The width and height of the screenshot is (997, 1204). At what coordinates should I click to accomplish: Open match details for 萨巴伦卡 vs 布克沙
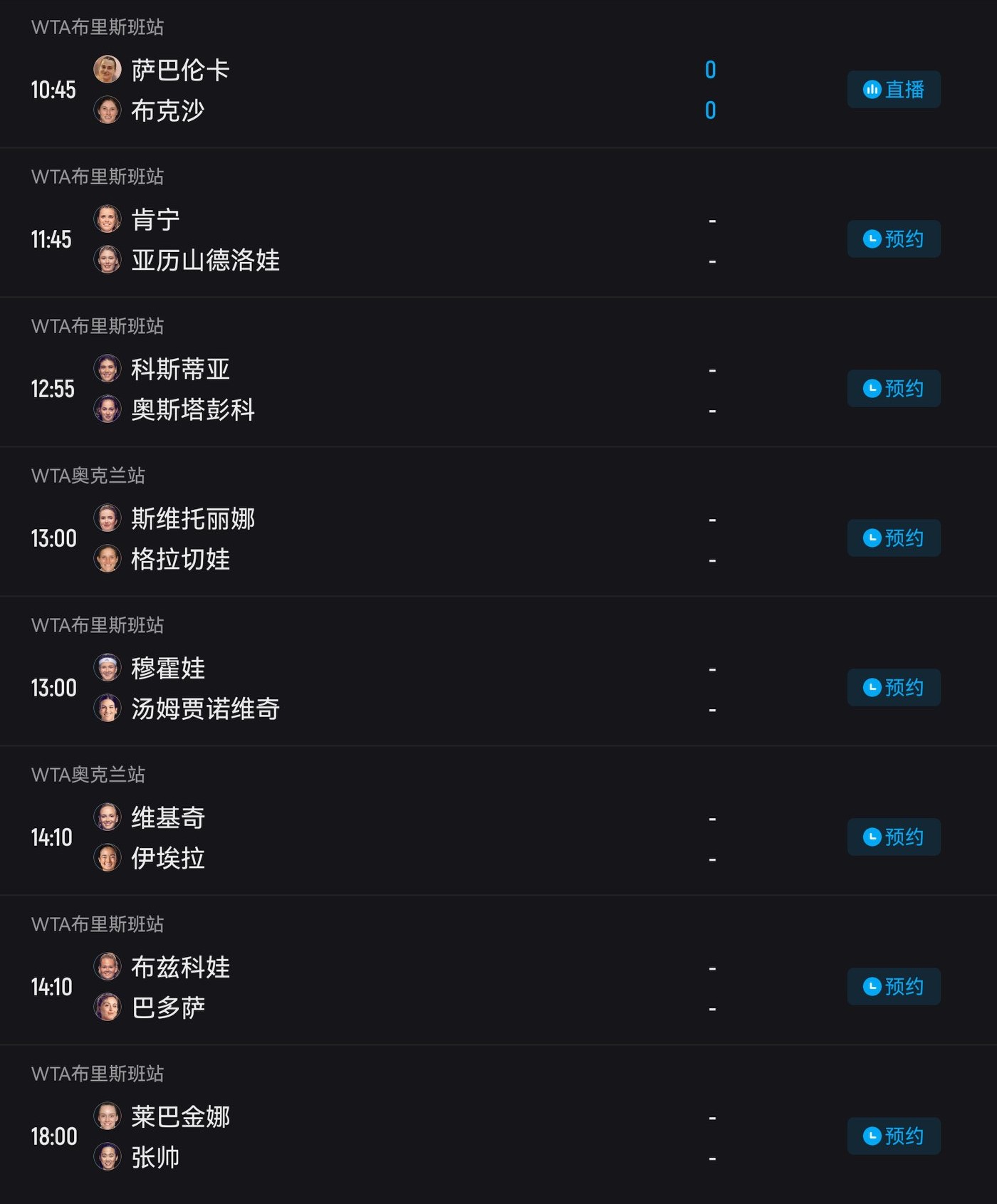tap(427, 90)
